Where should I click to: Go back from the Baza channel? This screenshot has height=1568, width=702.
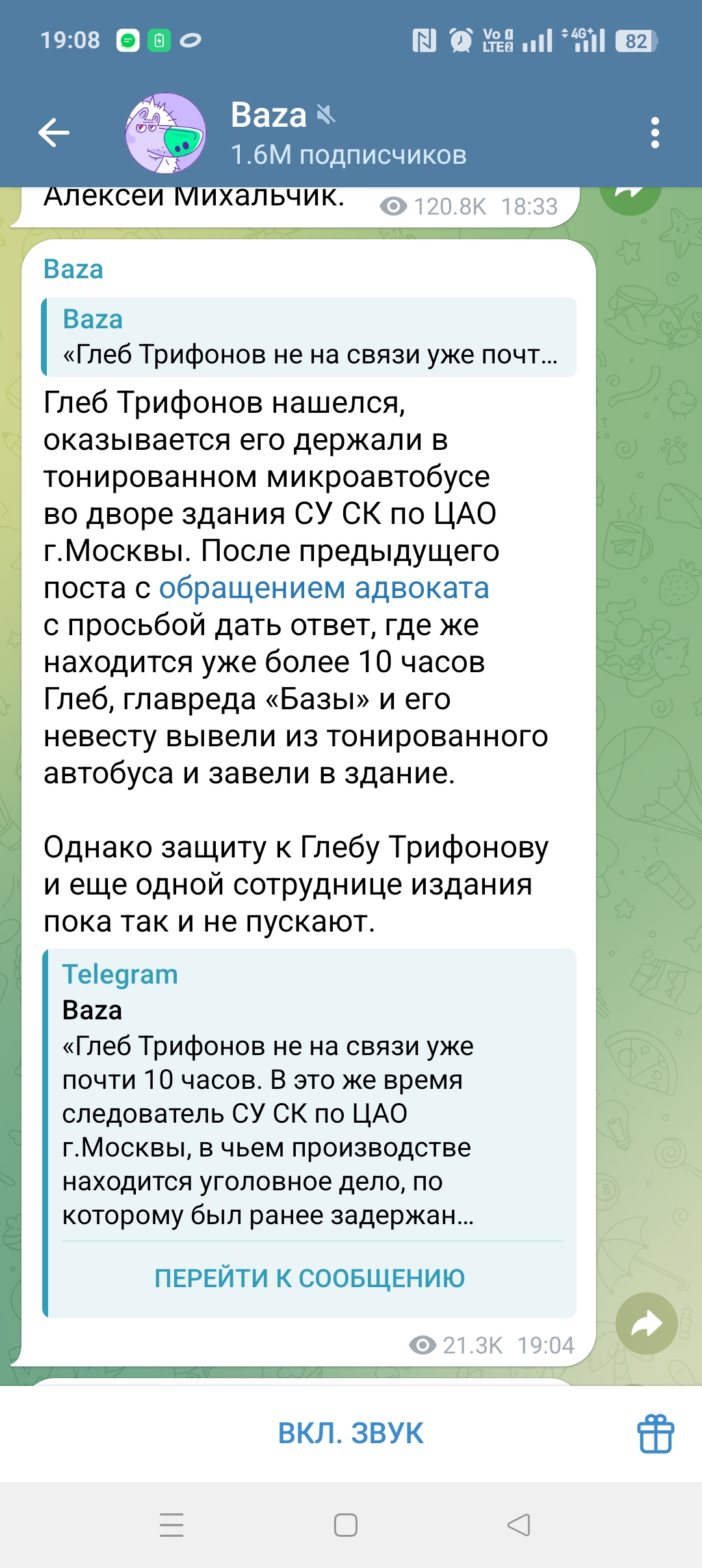(54, 133)
